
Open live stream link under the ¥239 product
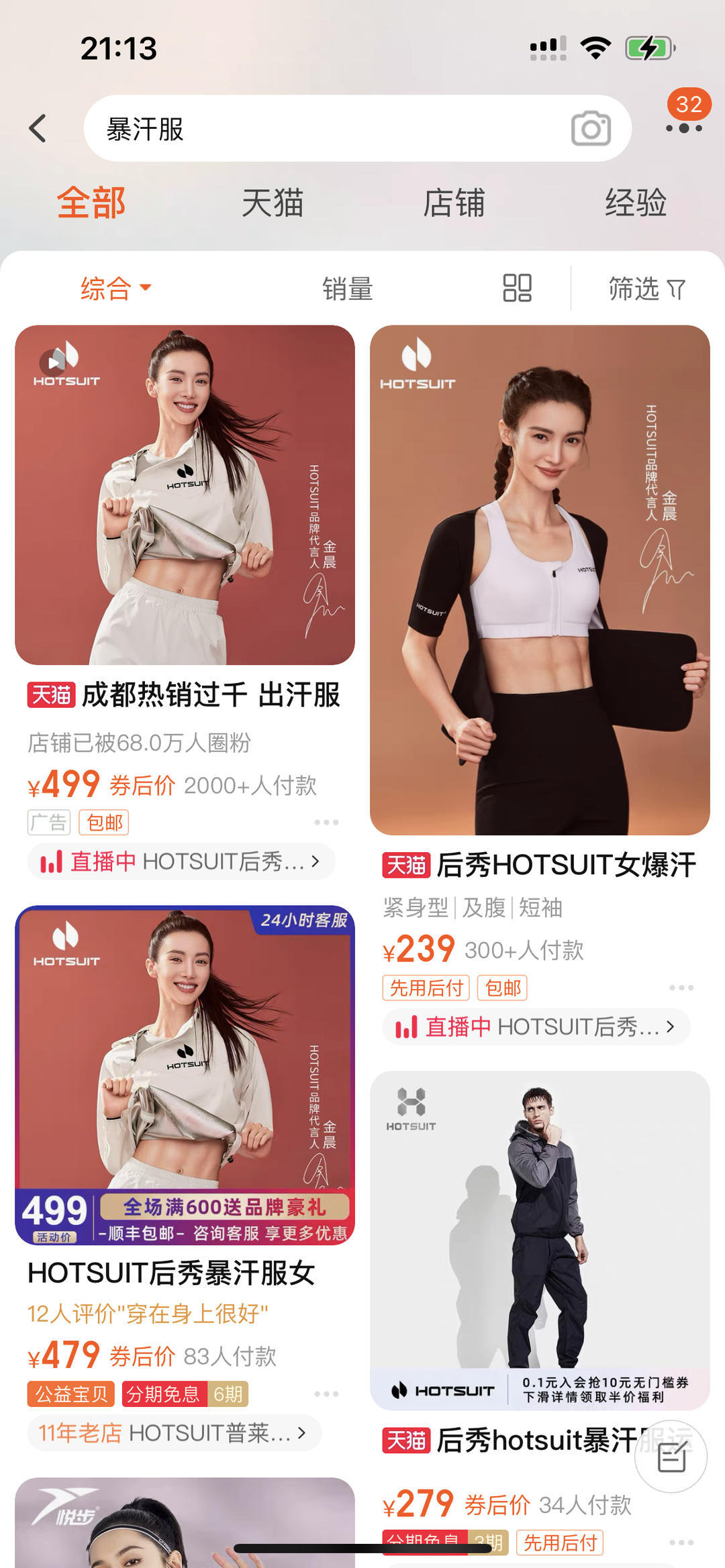click(x=536, y=1027)
